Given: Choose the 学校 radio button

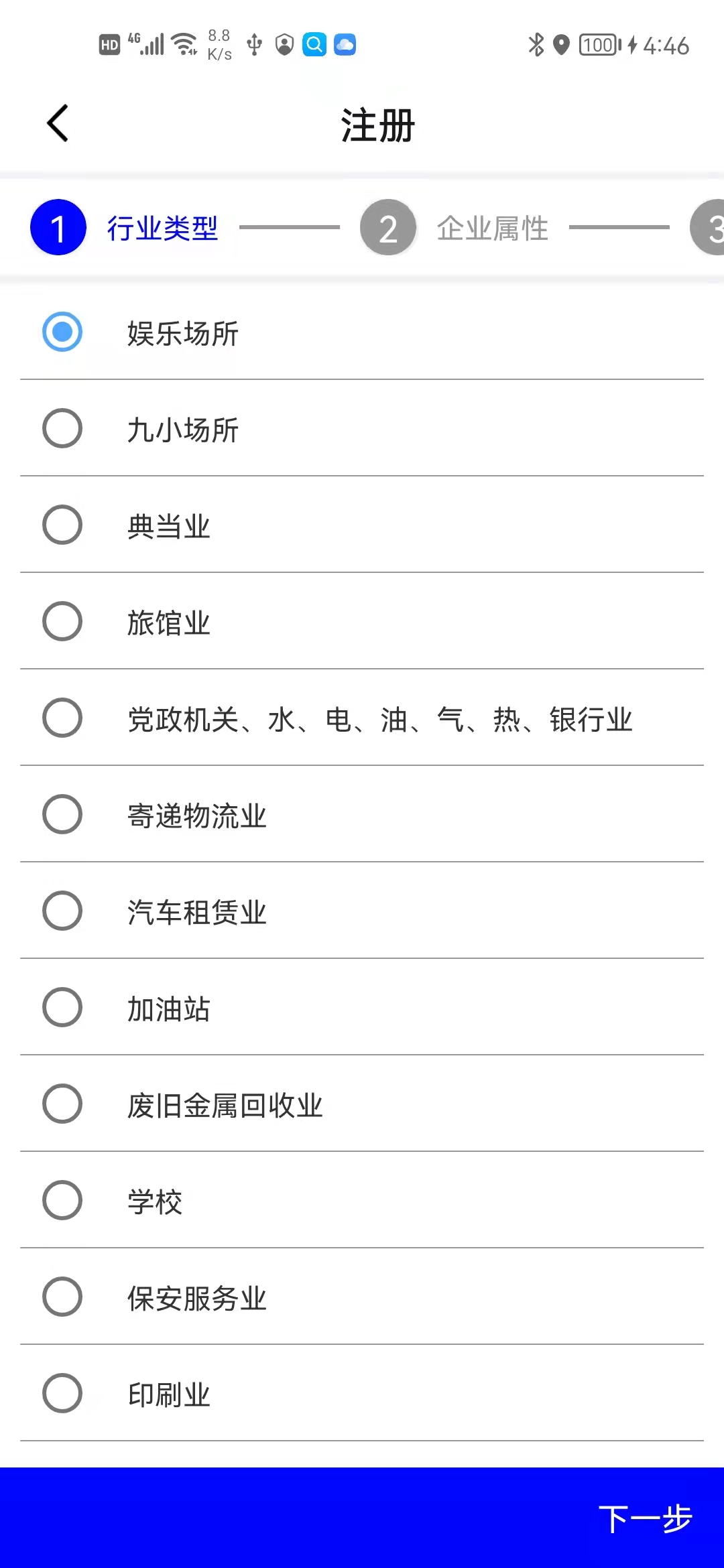Looking at the screenshot, I should [x=62, y=1200].
